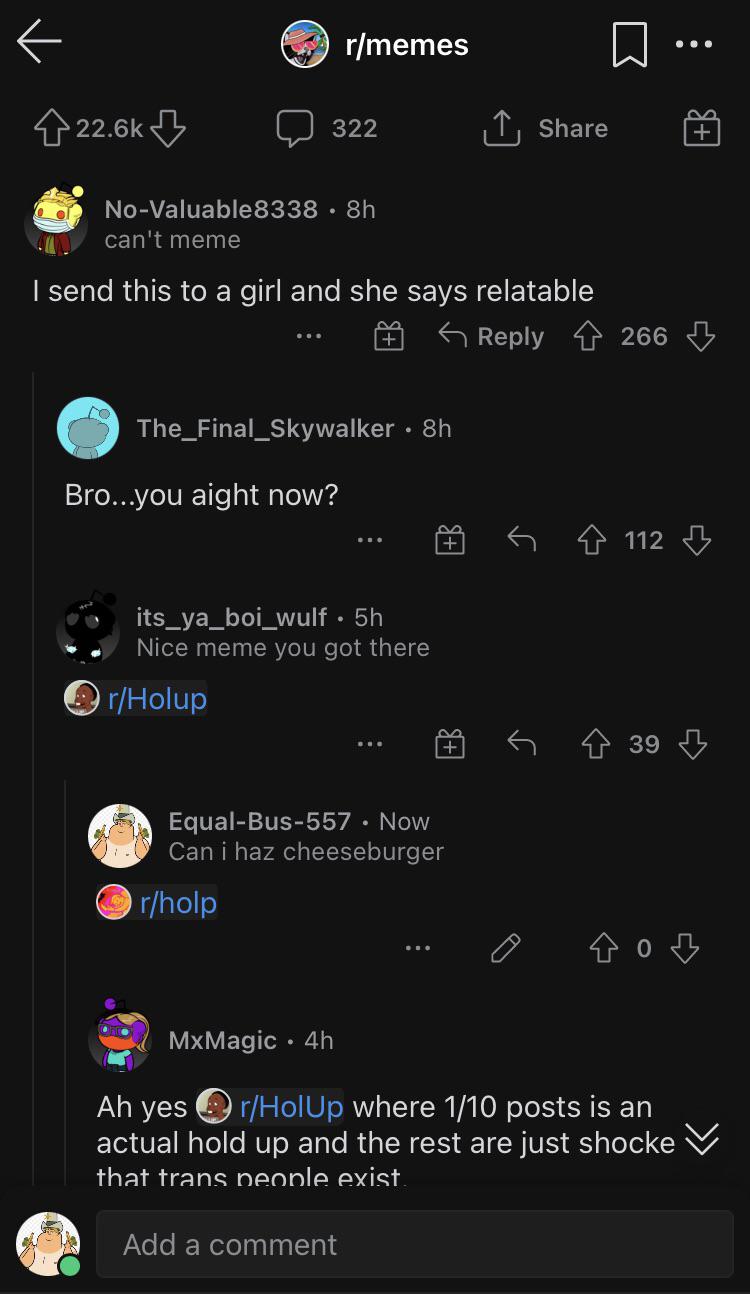Give an award to the post
Screen dimensions: 750x1294
(701, 129)
